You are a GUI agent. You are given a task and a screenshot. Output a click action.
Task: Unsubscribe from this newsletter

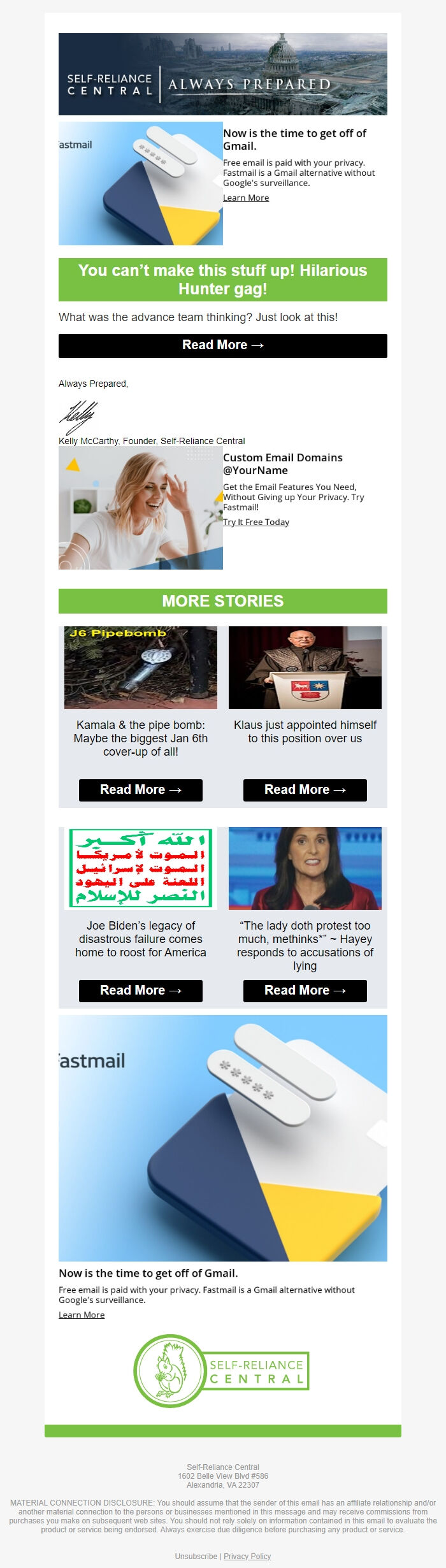(196, 1556)
